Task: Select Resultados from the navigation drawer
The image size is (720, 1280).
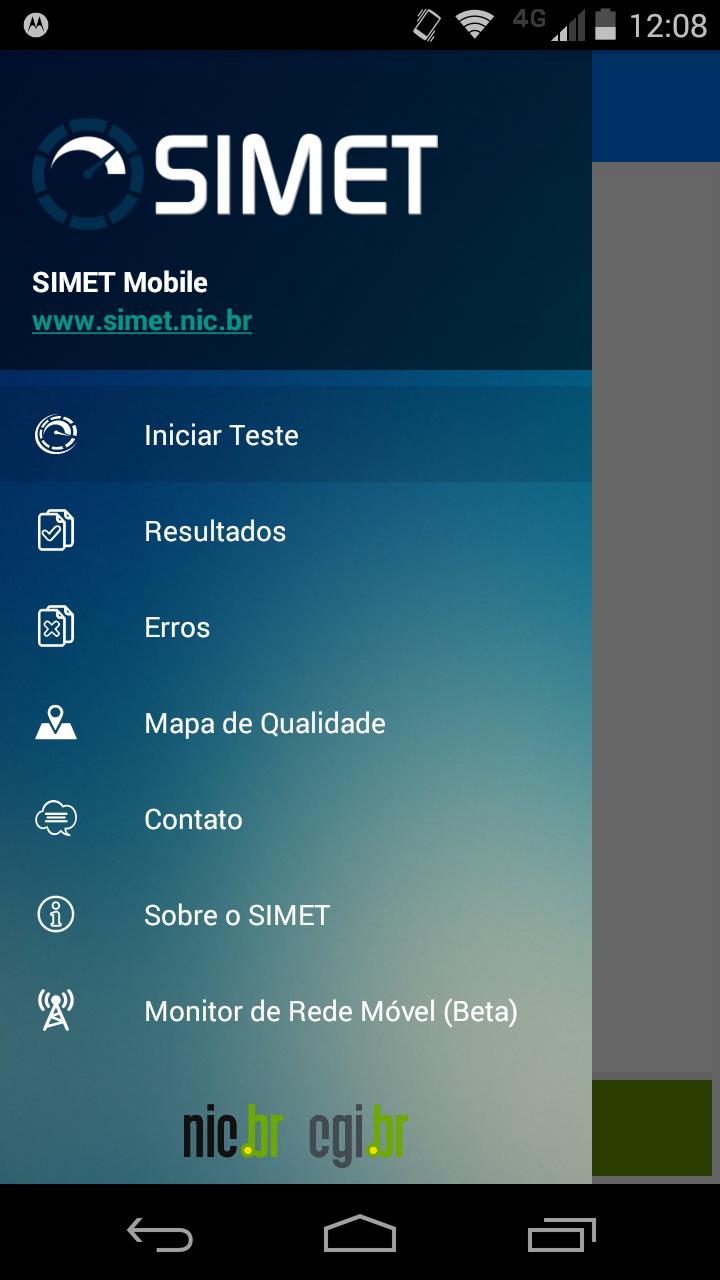Action: click(x=215, y=531)
